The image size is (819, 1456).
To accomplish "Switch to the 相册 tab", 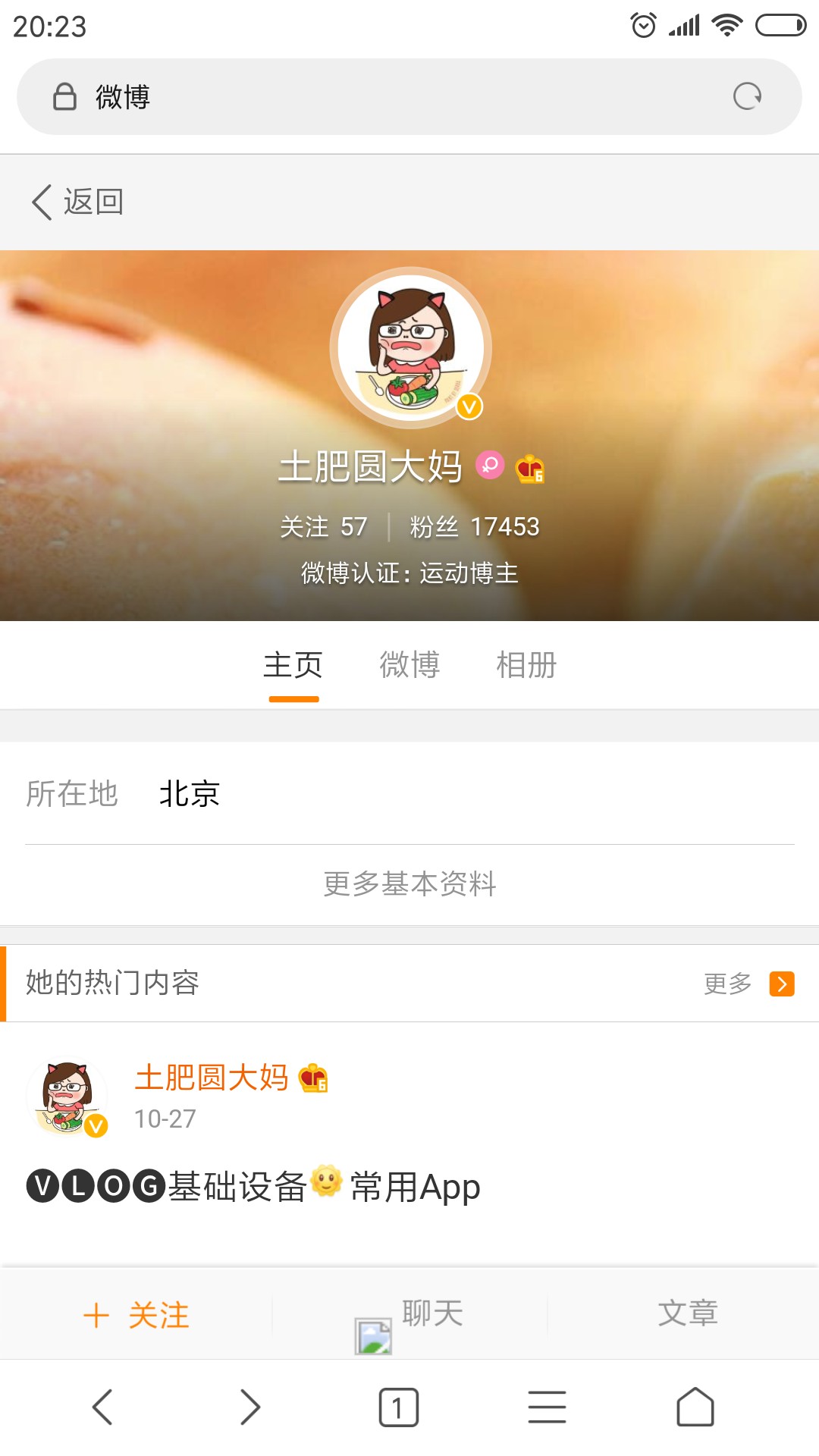I will click(526, 665).
